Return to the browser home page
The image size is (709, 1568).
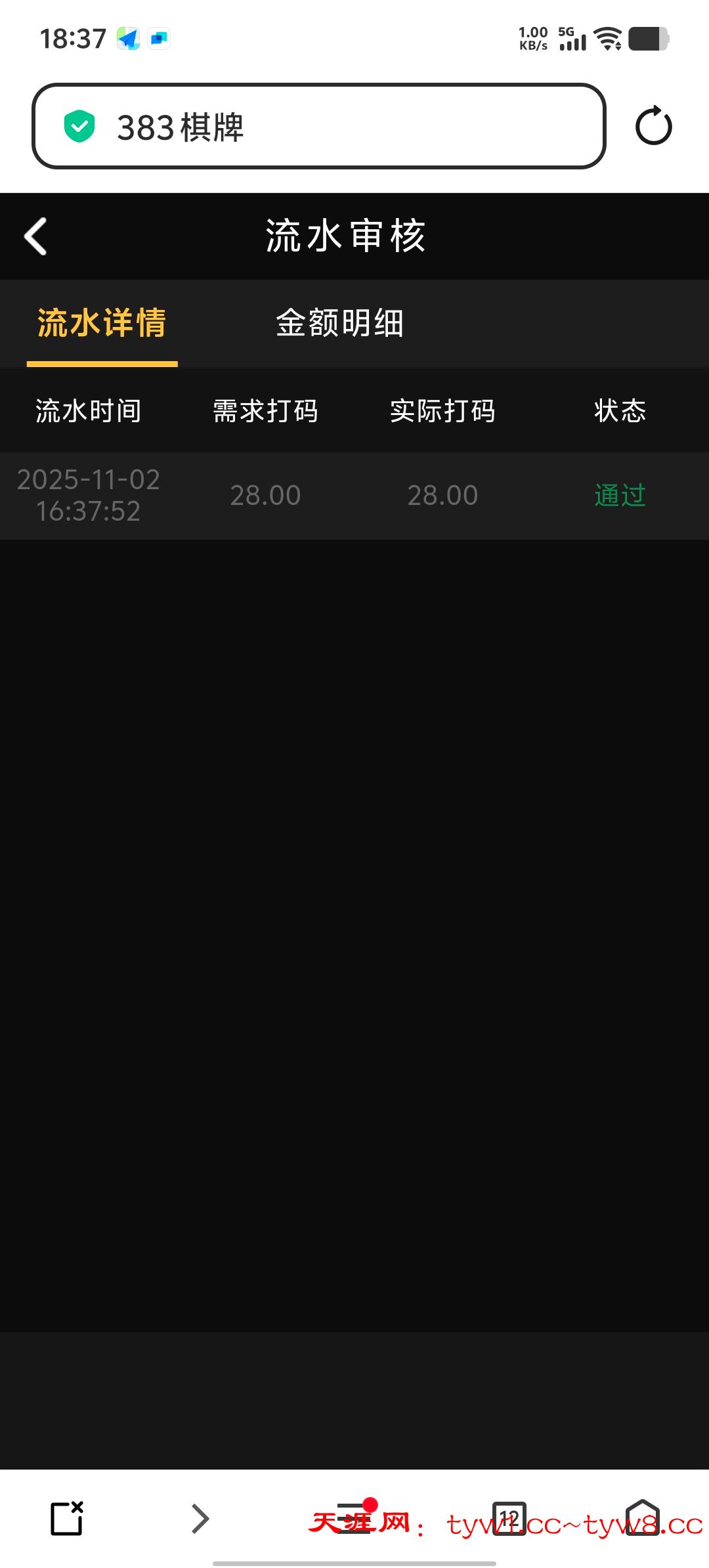(642, 1518)
